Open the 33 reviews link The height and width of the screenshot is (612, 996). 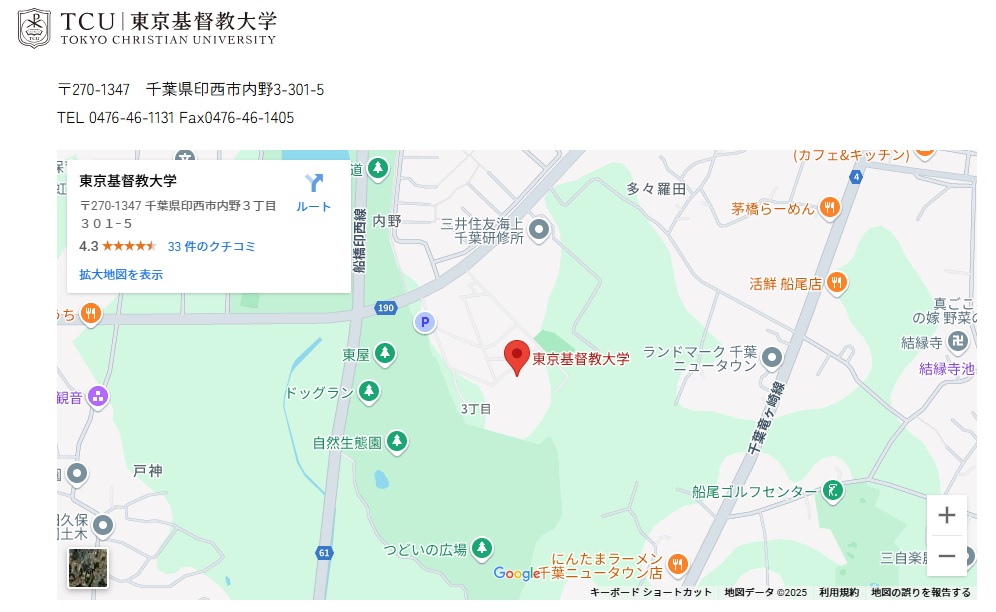coord(212,246)
